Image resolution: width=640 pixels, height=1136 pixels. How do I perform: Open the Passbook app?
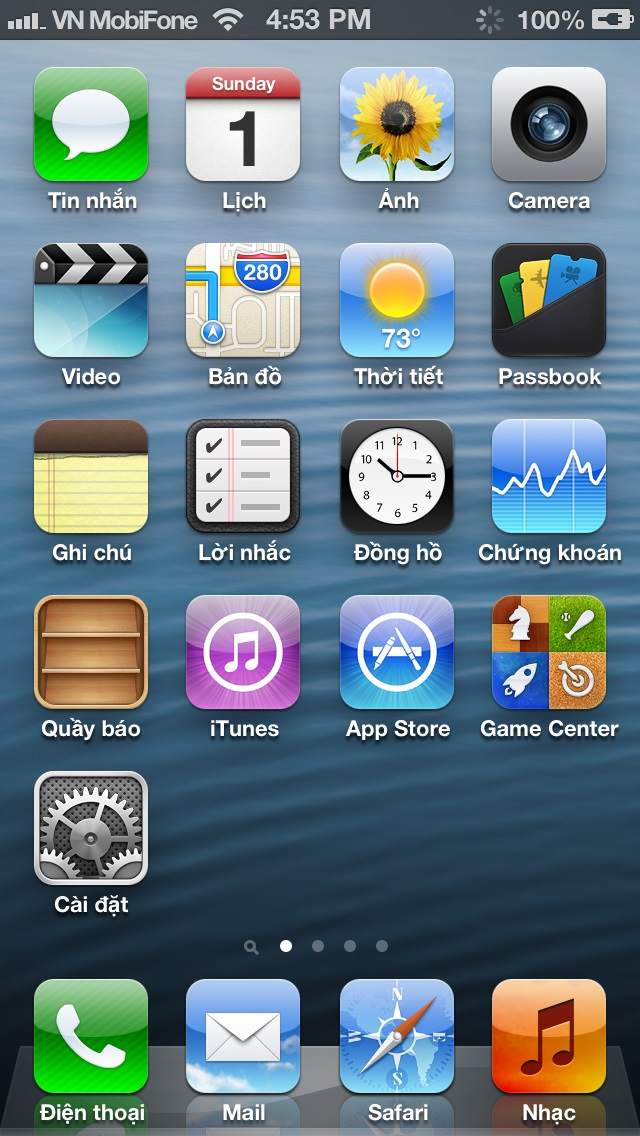coord(549,300)
